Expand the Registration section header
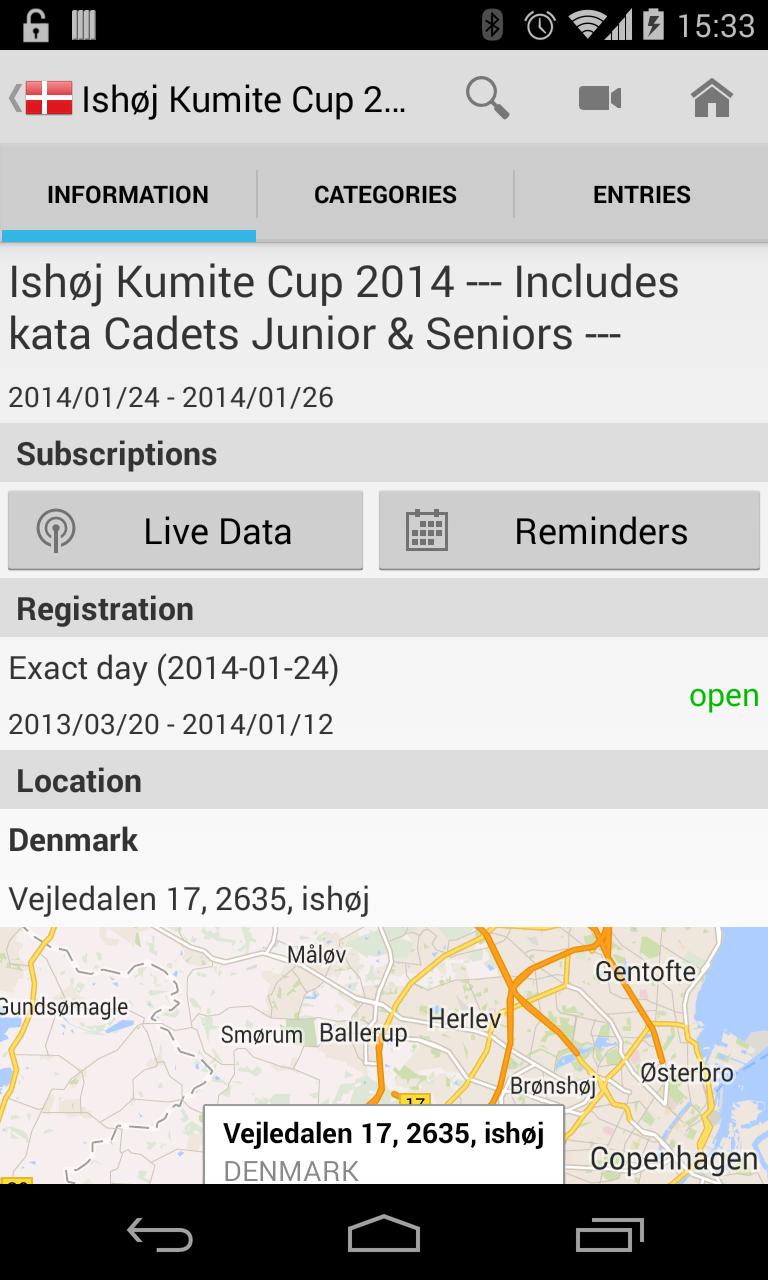 click(104, 608)
